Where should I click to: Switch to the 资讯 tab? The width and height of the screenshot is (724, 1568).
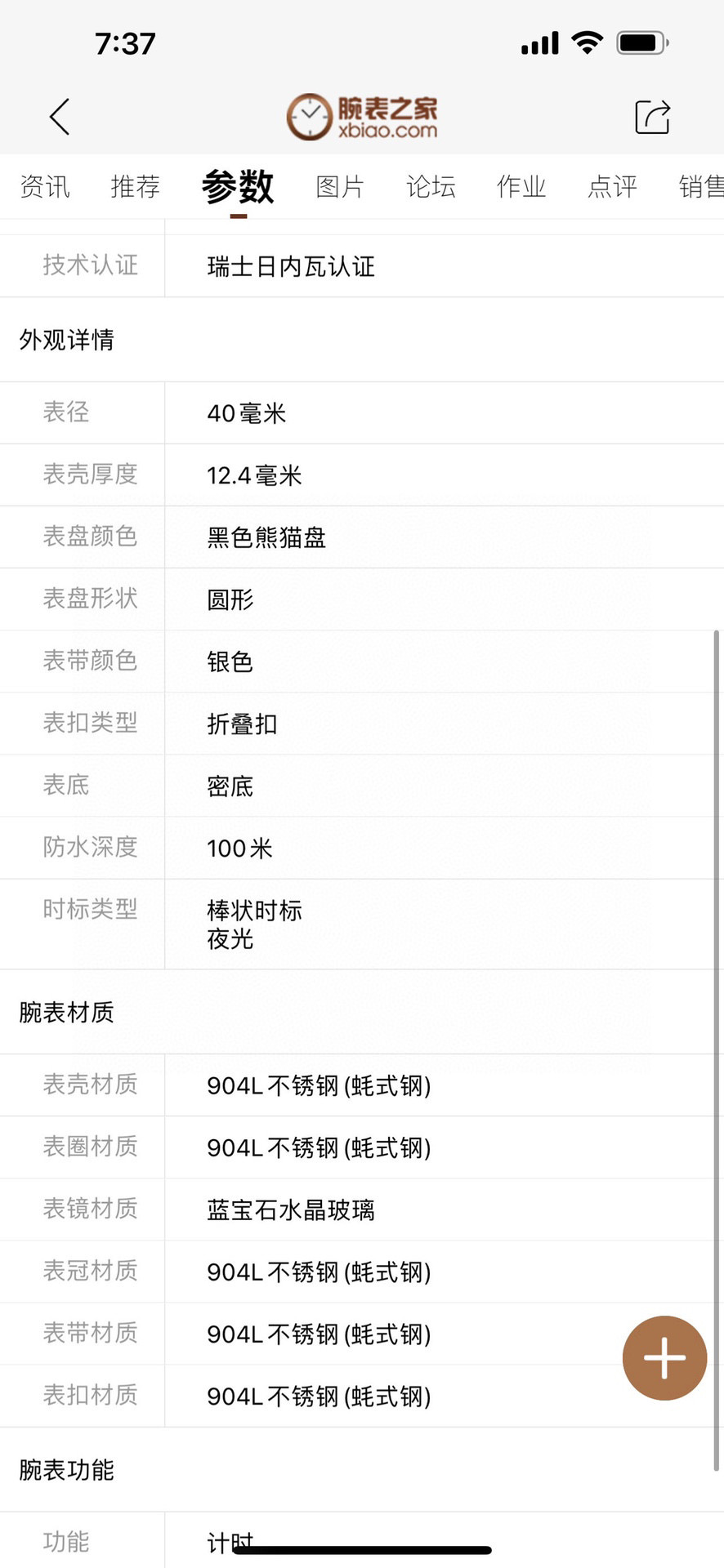[45, 187]
